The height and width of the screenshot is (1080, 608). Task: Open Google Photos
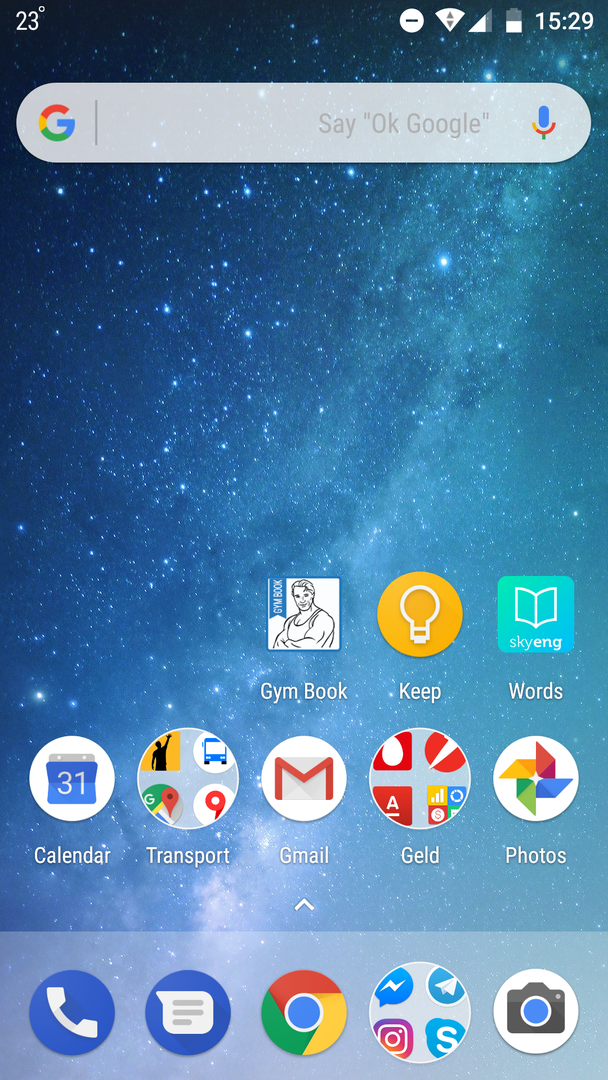point(536,779)
